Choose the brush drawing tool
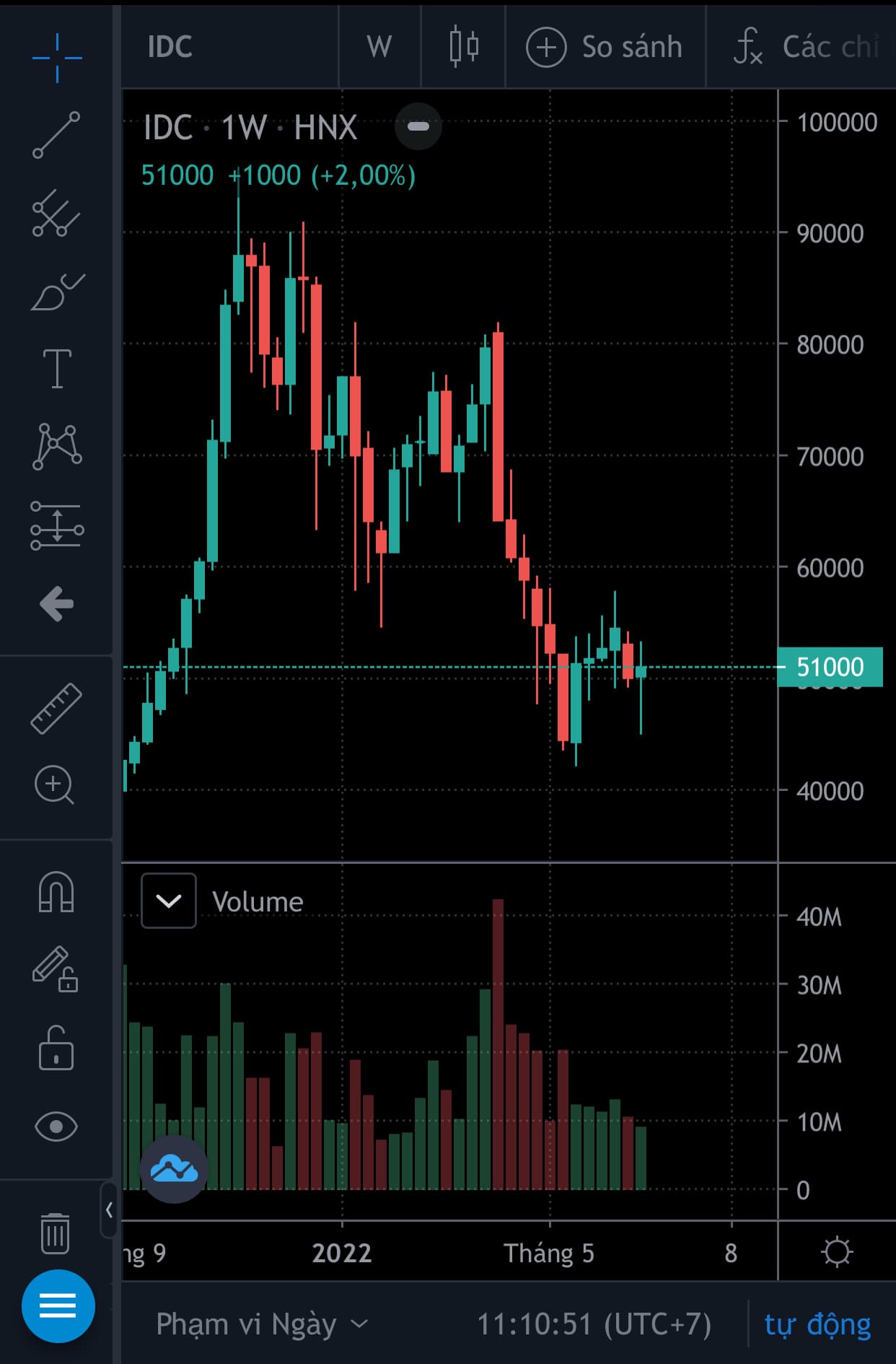This screenshot has height=1364, width=896. pyautogui.click(x=56, y=292)
